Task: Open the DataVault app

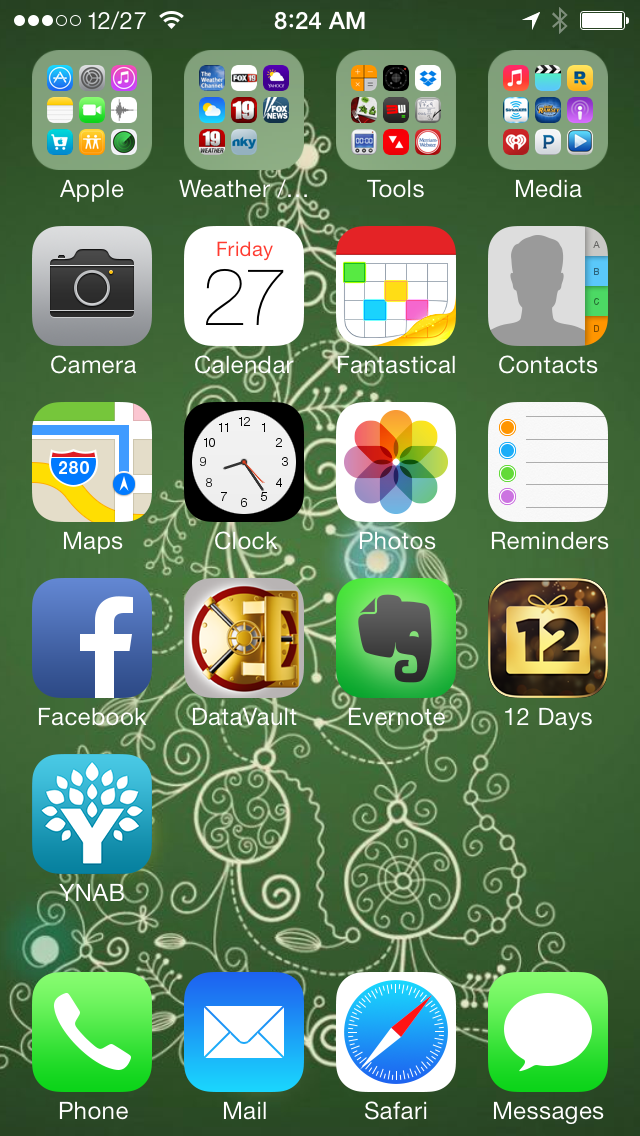Action: (244, 638)
